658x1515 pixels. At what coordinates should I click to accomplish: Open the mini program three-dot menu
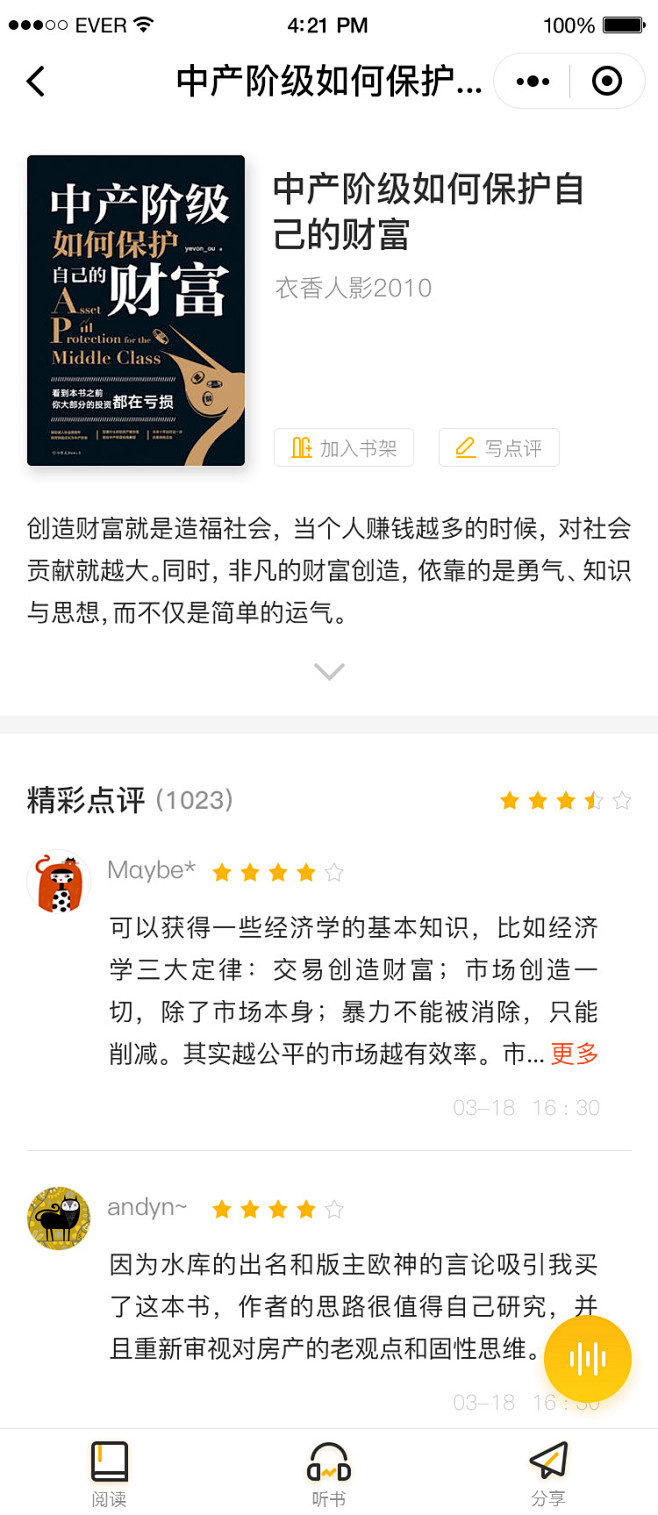[533, 81]
